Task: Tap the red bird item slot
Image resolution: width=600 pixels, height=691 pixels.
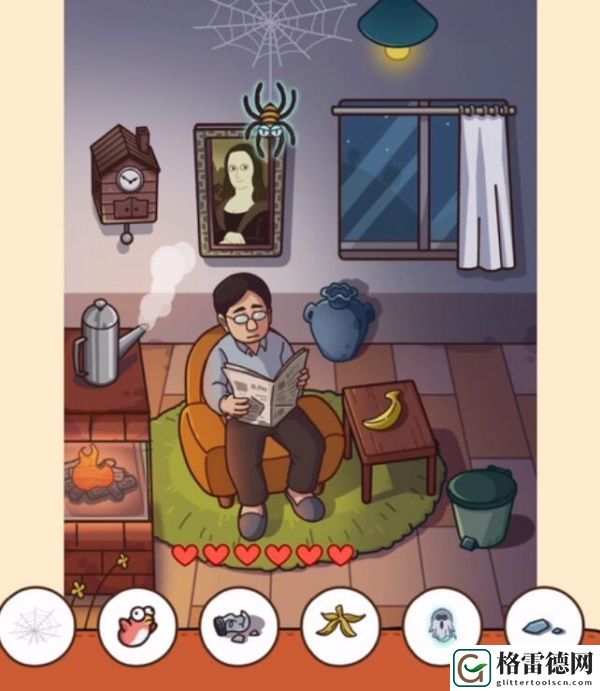Action: click(137, 628)
